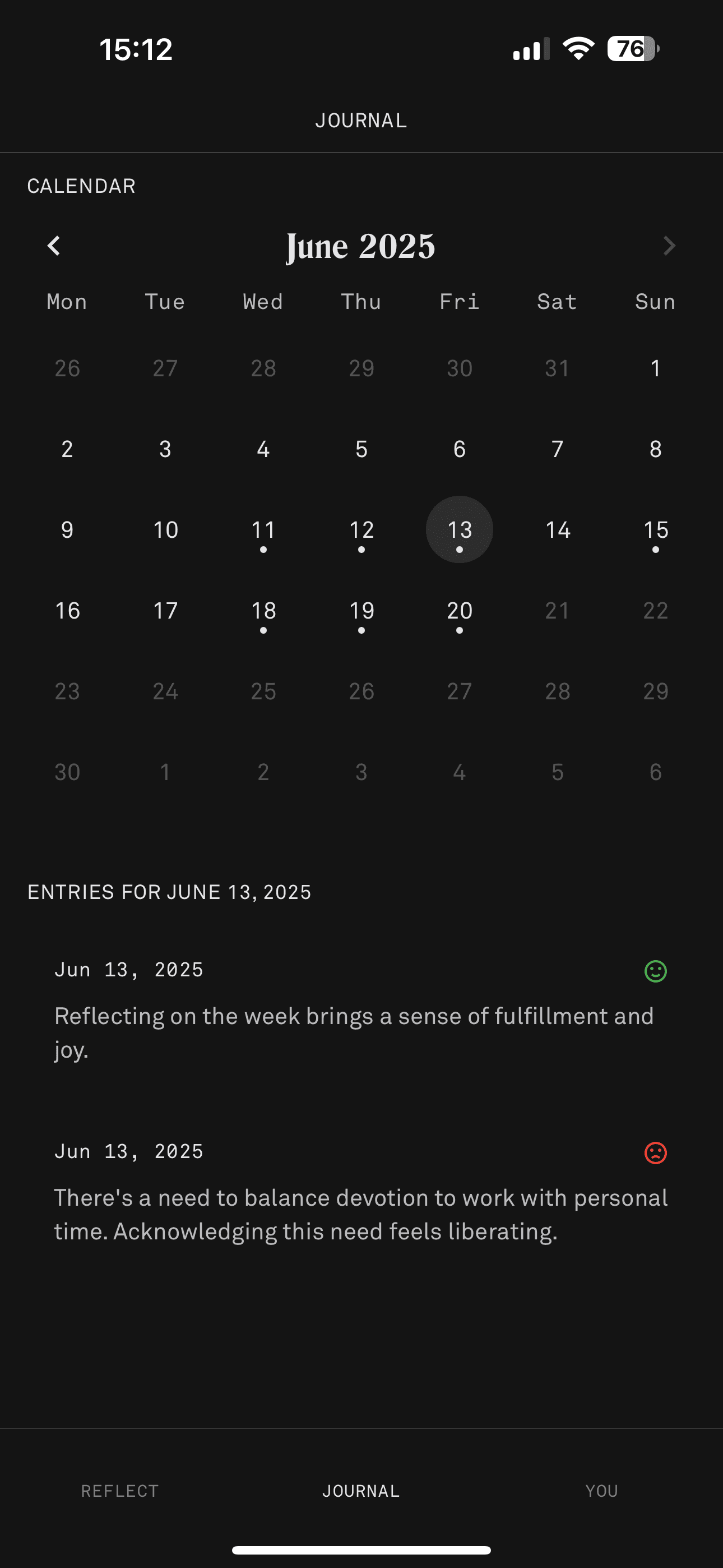The image size is (723, 1568).
Task: Select June 20 on the calendar
Action: pos(460,611)
